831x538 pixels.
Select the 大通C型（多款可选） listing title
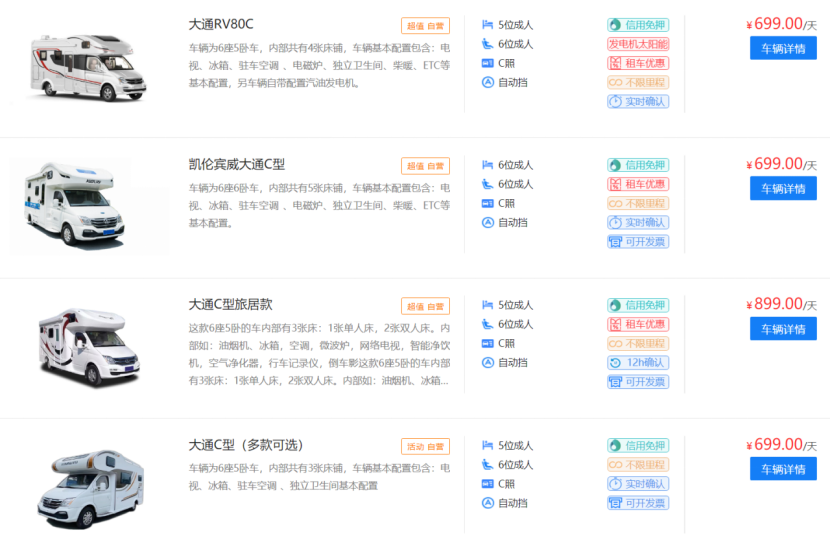(x=246, y=445)
